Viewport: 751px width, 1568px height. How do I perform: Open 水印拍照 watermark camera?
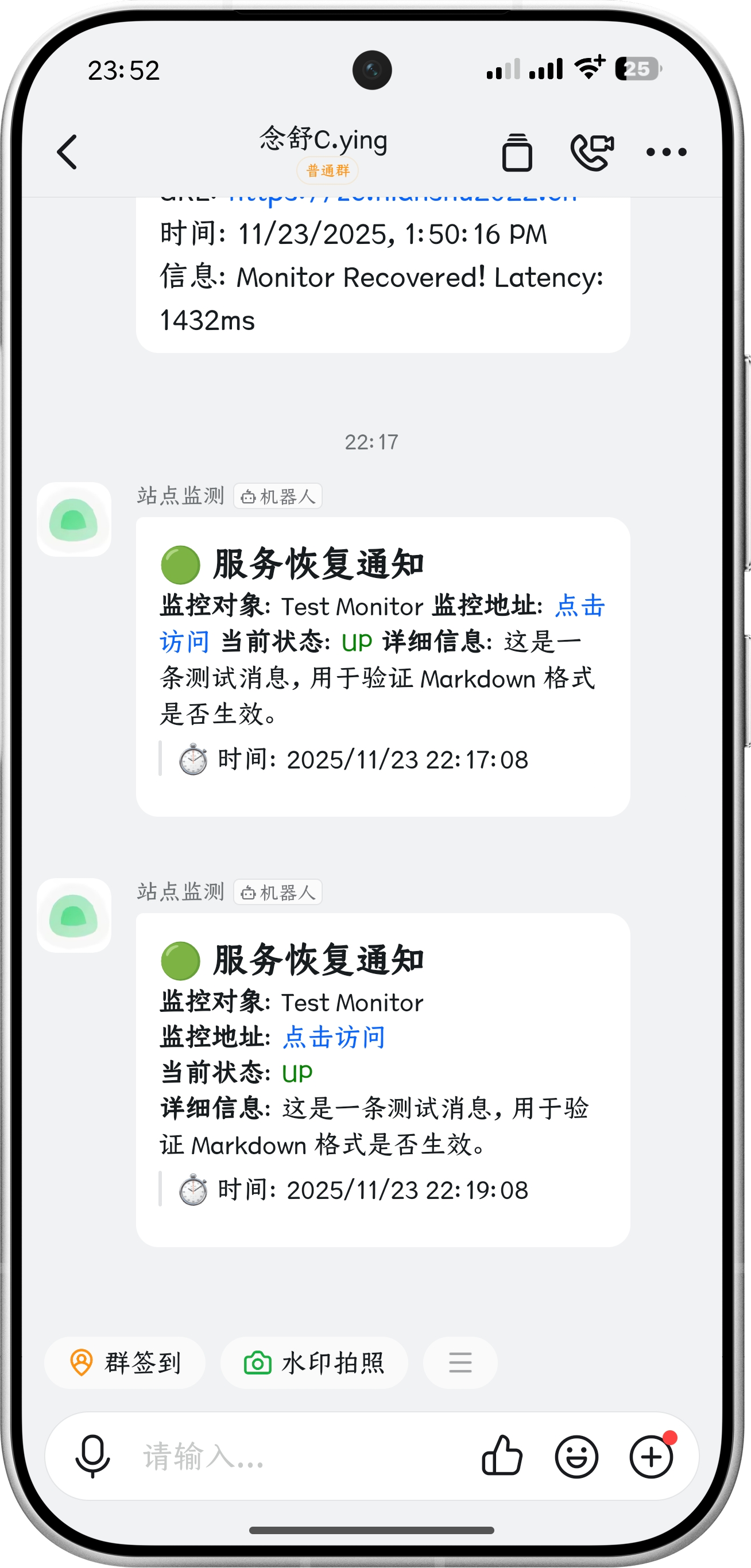pos(314,1363)
